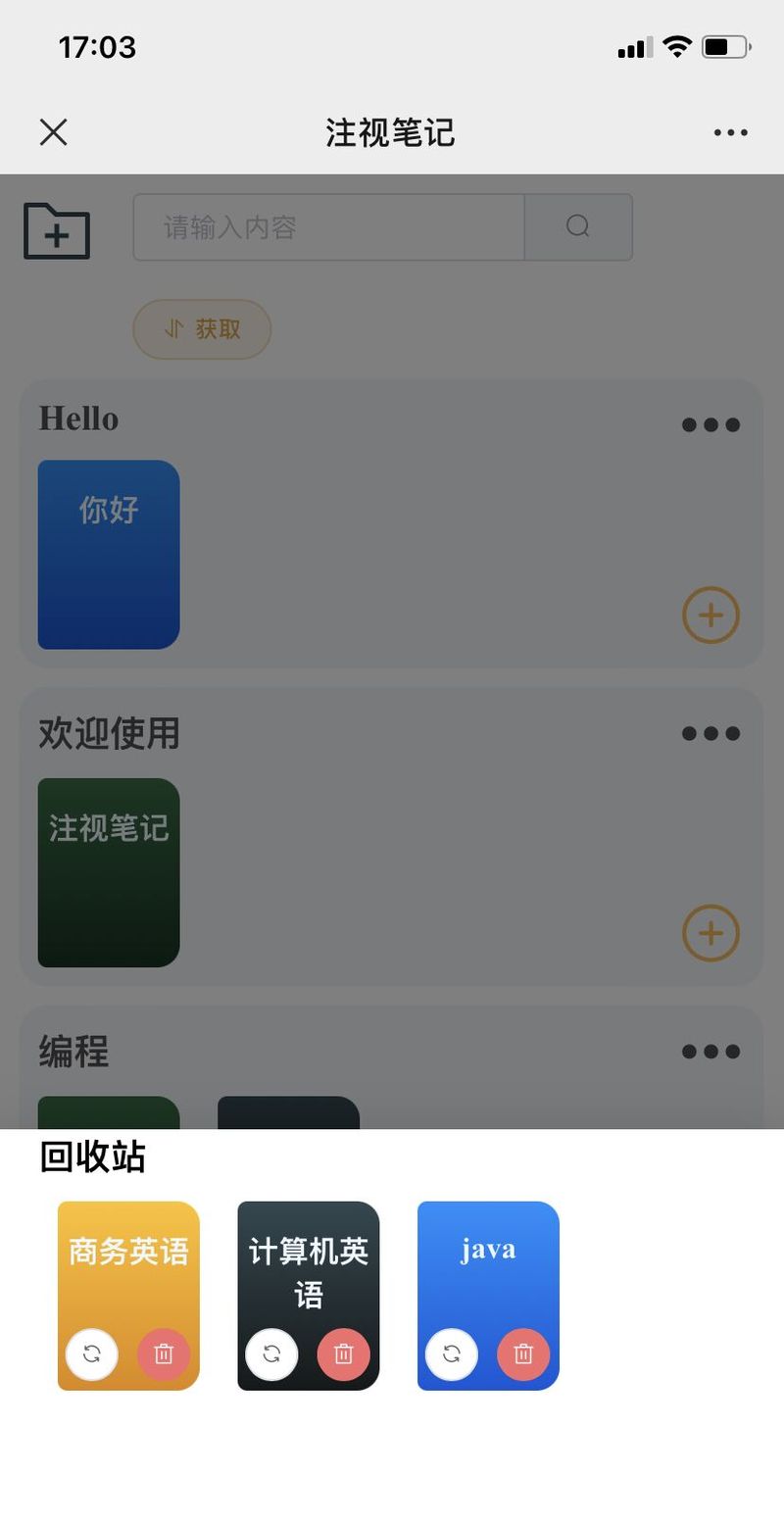Open the top-bar overflow menu
The height and width of the screenshot is (1526, 784).
click(730, 132)
